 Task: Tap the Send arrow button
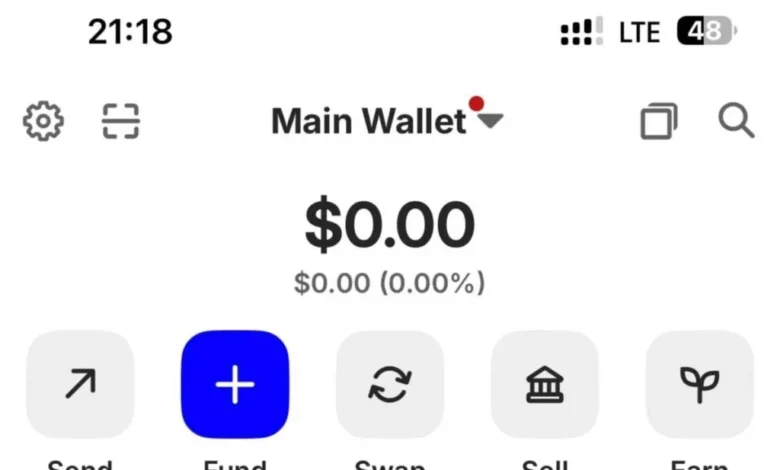[x=80, y=384]
